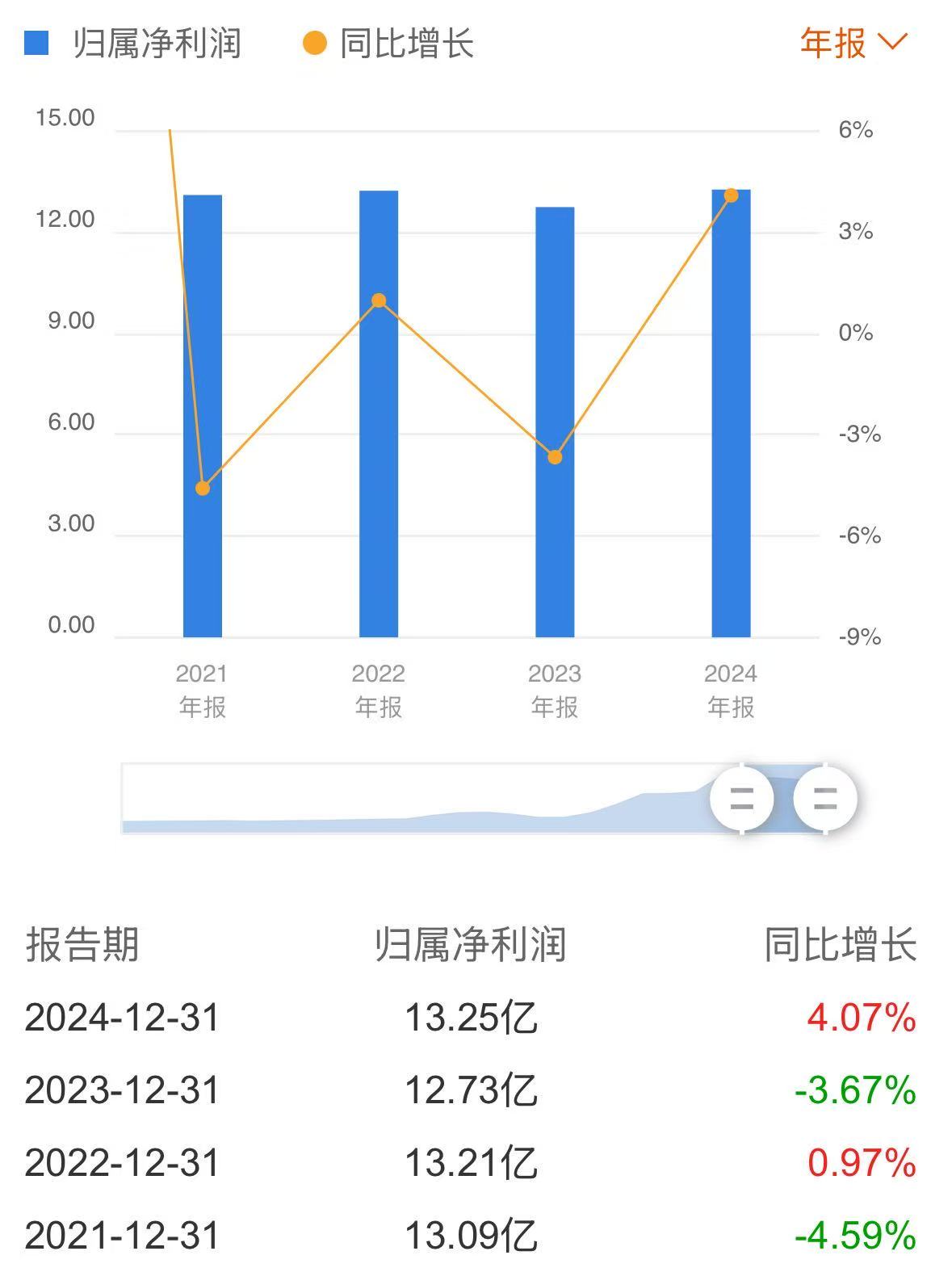Open the 年报 report type dropdown
The height and width of the screenshot is (1268, 952).
click(x=853, y=42)
